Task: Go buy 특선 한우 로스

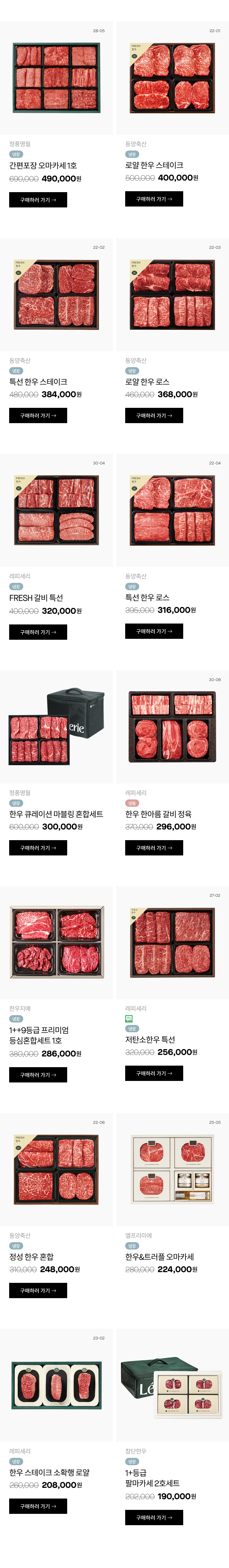Action: tap(154, 631)
